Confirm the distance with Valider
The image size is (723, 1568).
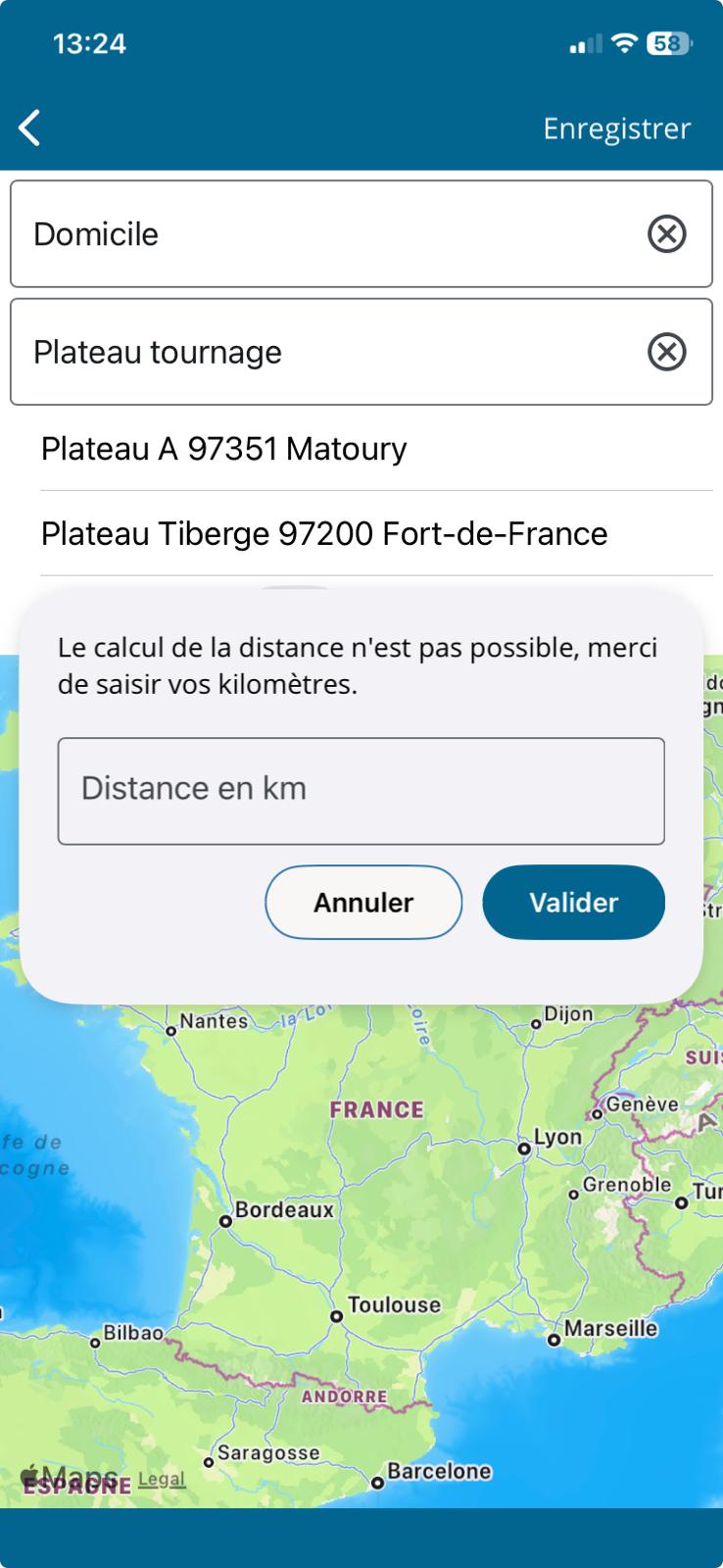tap(573, 903)
